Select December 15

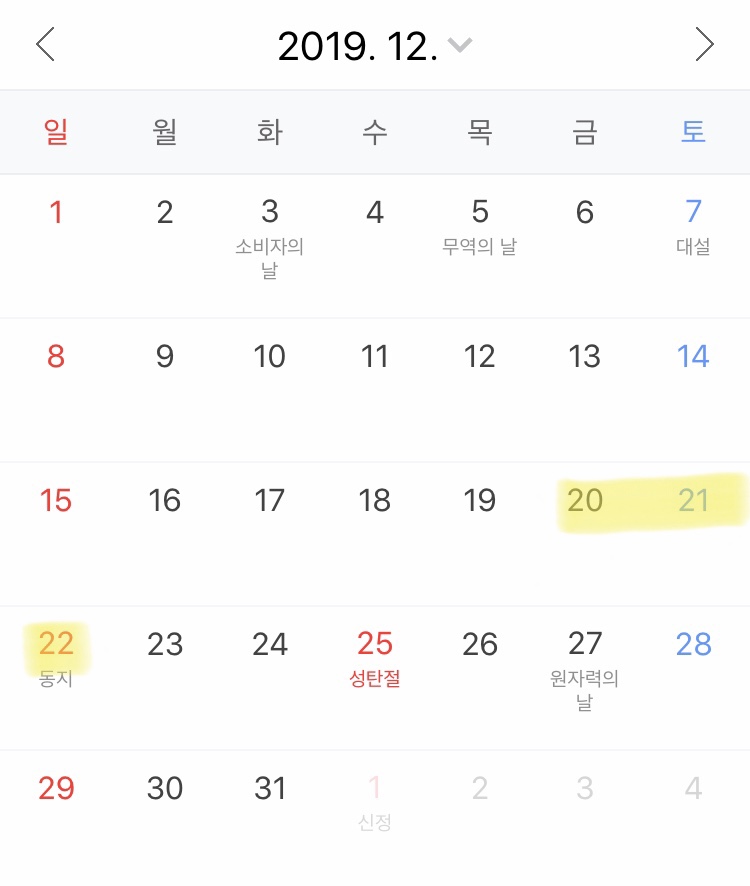point(56,500)
